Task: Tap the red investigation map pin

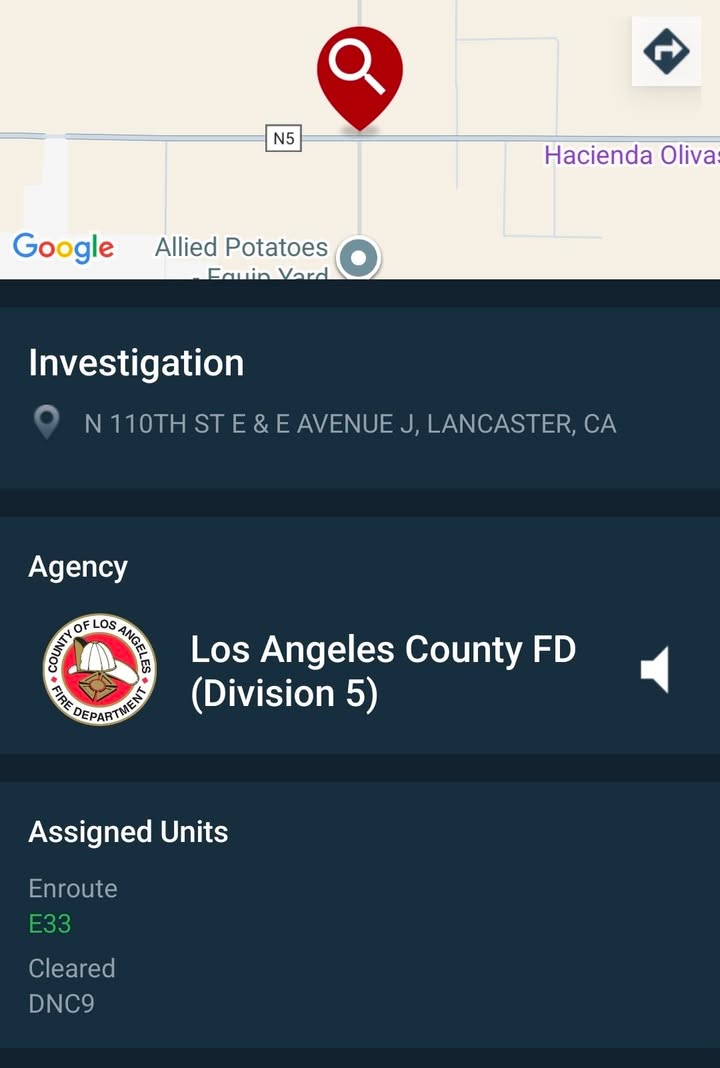Action: [360, 78]
